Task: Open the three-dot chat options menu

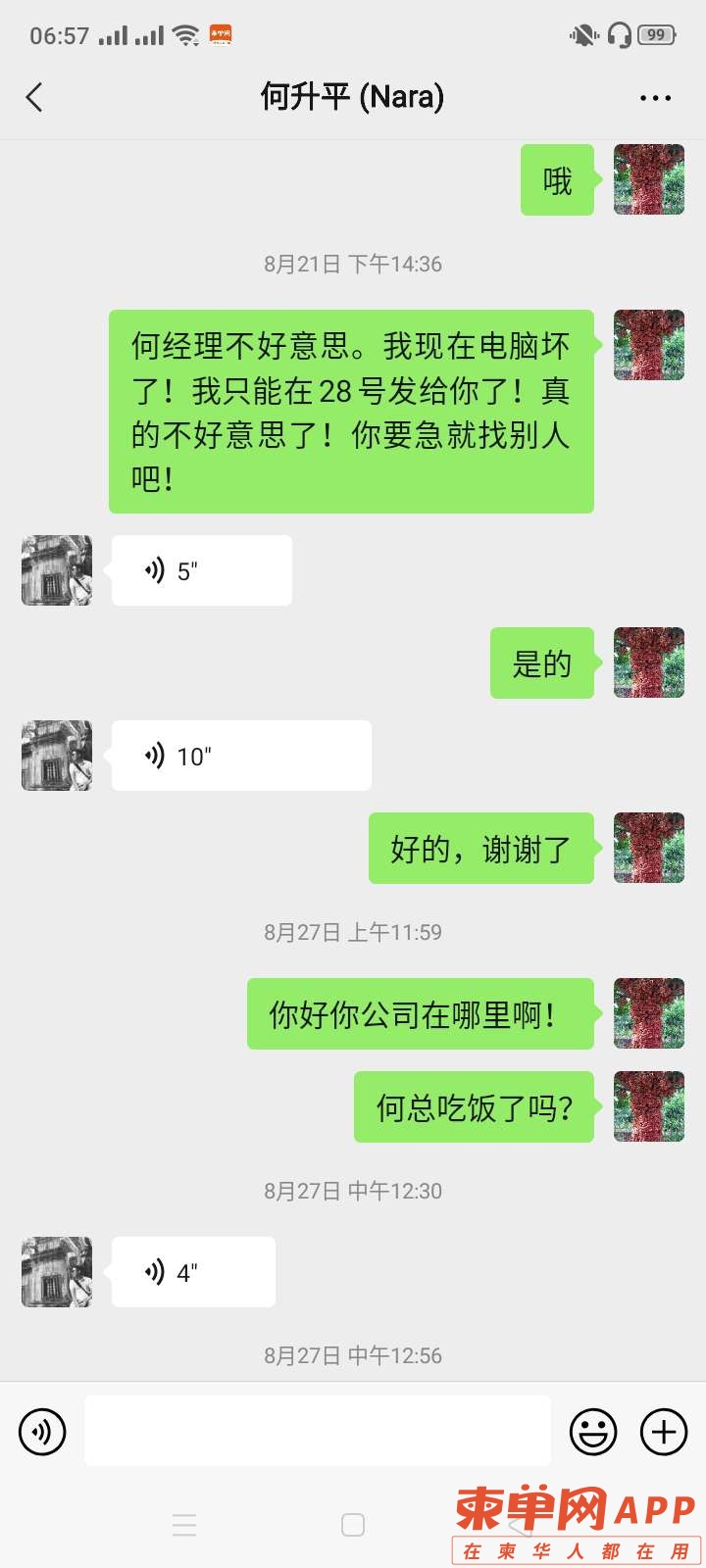Action: pos(655,98)
